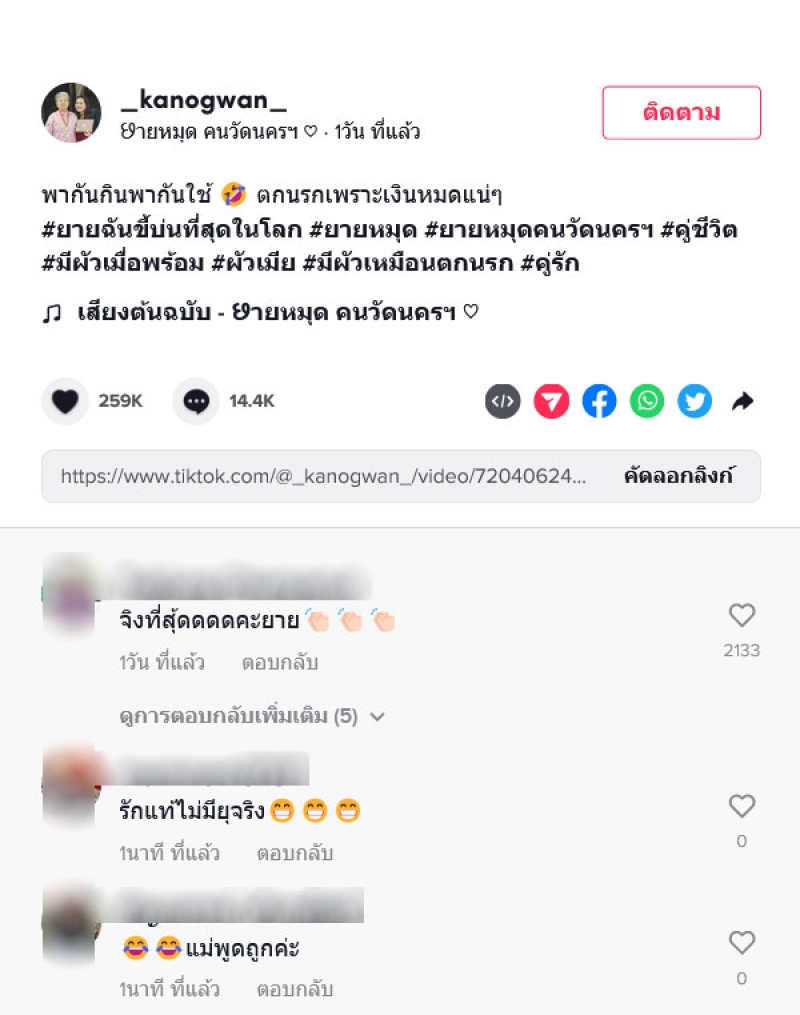Like the comment รักแท้ไม่มียุจริง
Viewport: 800px width, 1015px height.
point(741,806)
